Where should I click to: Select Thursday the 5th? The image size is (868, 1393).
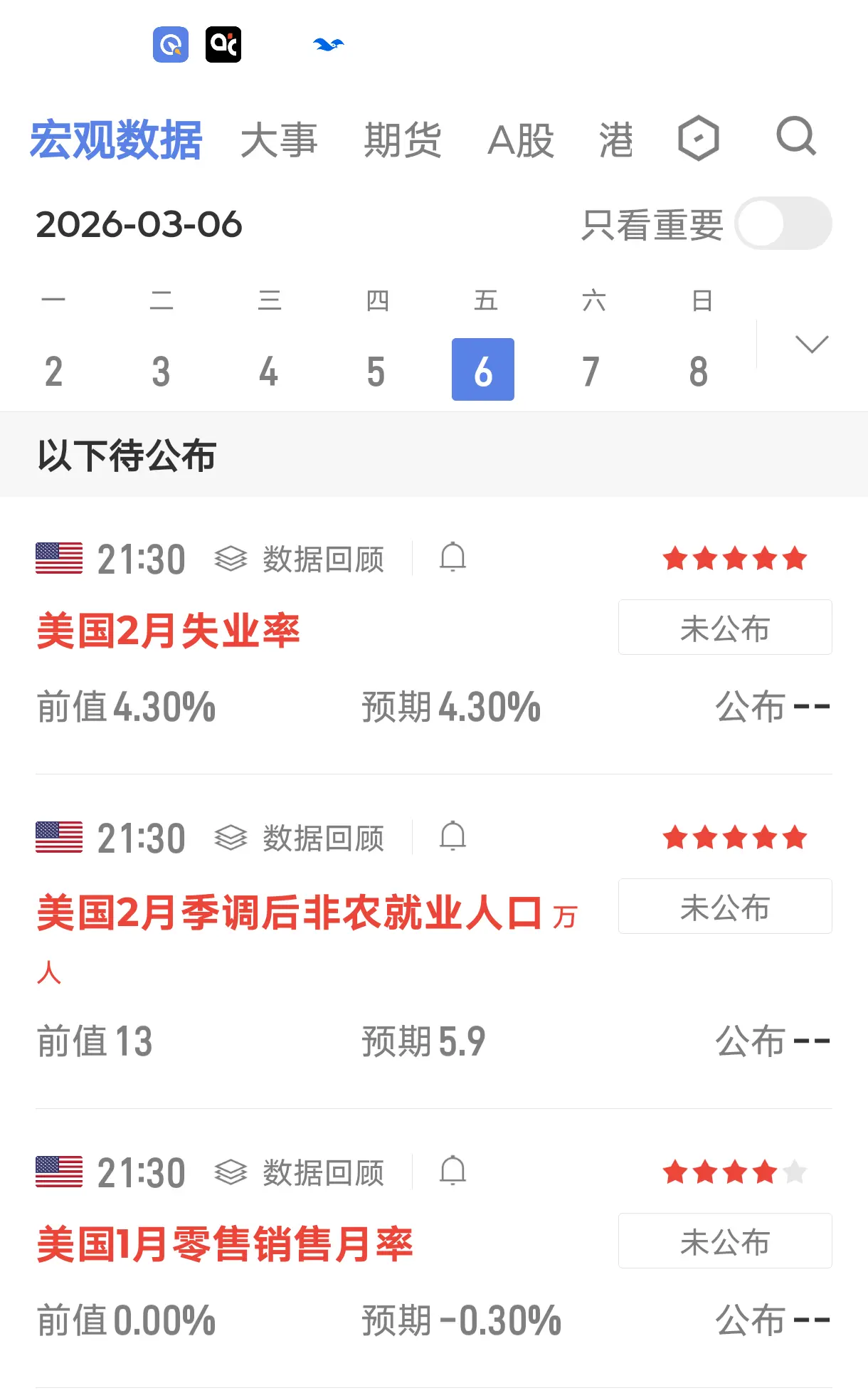376,371
